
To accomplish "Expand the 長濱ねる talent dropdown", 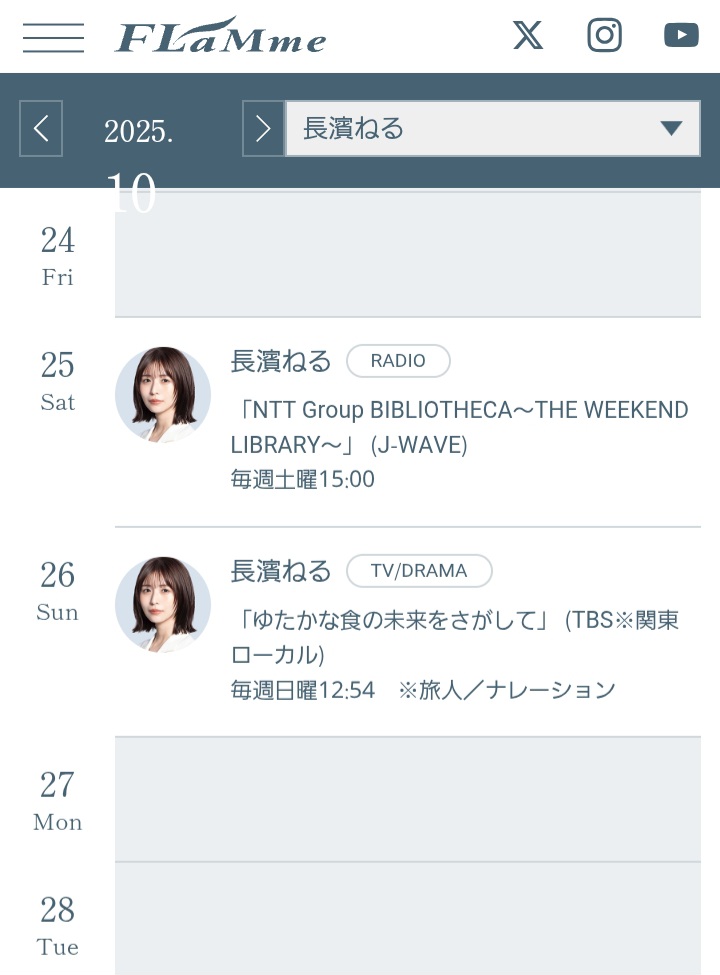I will pos(492,128).
